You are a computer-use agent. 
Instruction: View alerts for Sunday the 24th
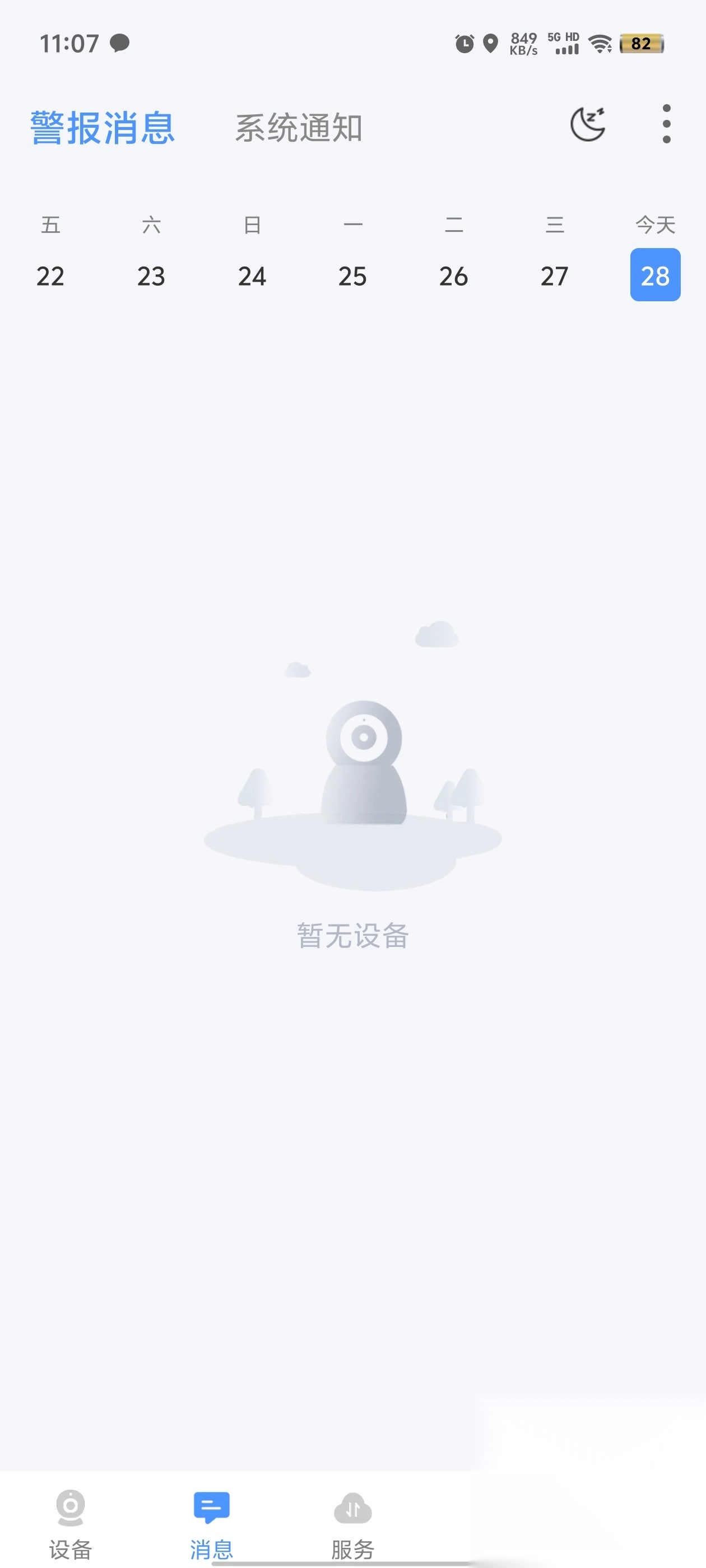252,275
